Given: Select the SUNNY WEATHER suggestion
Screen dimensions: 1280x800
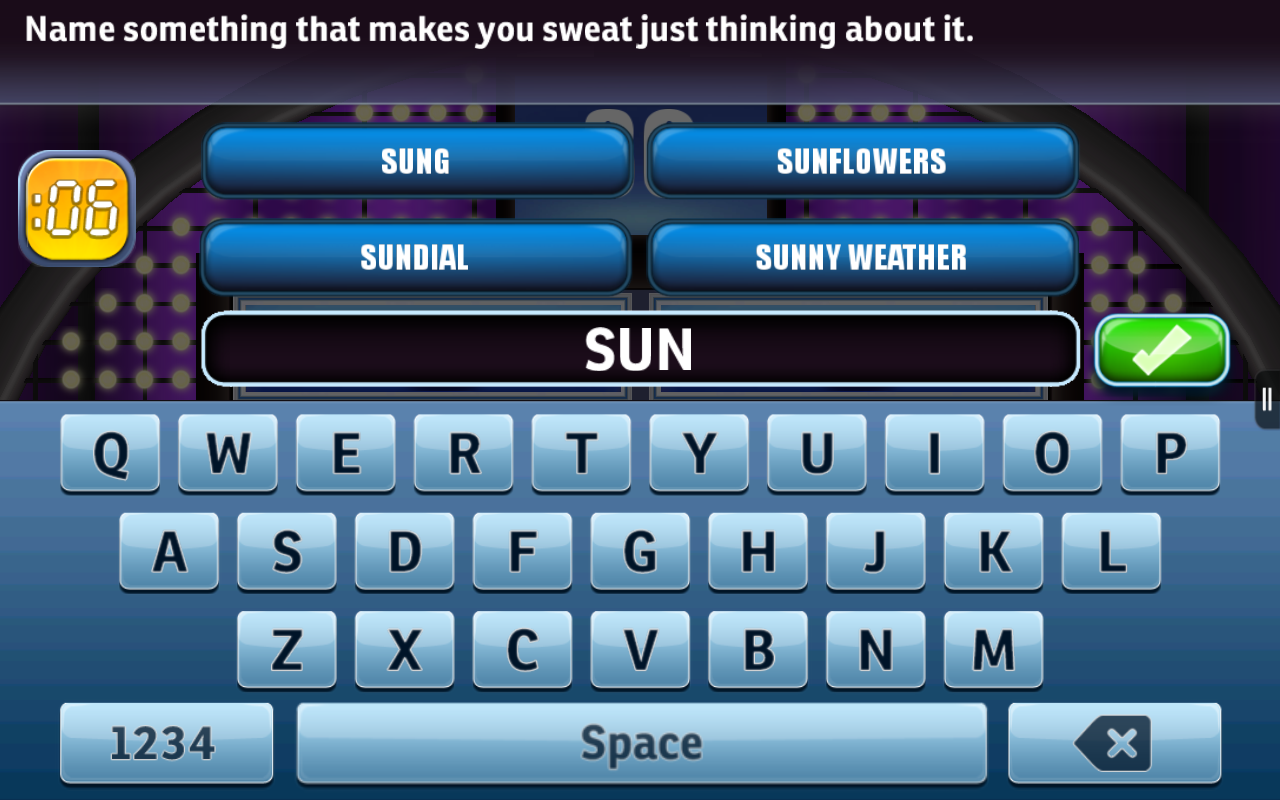Looking at the screenshot, I should click(x=862, y=257).
